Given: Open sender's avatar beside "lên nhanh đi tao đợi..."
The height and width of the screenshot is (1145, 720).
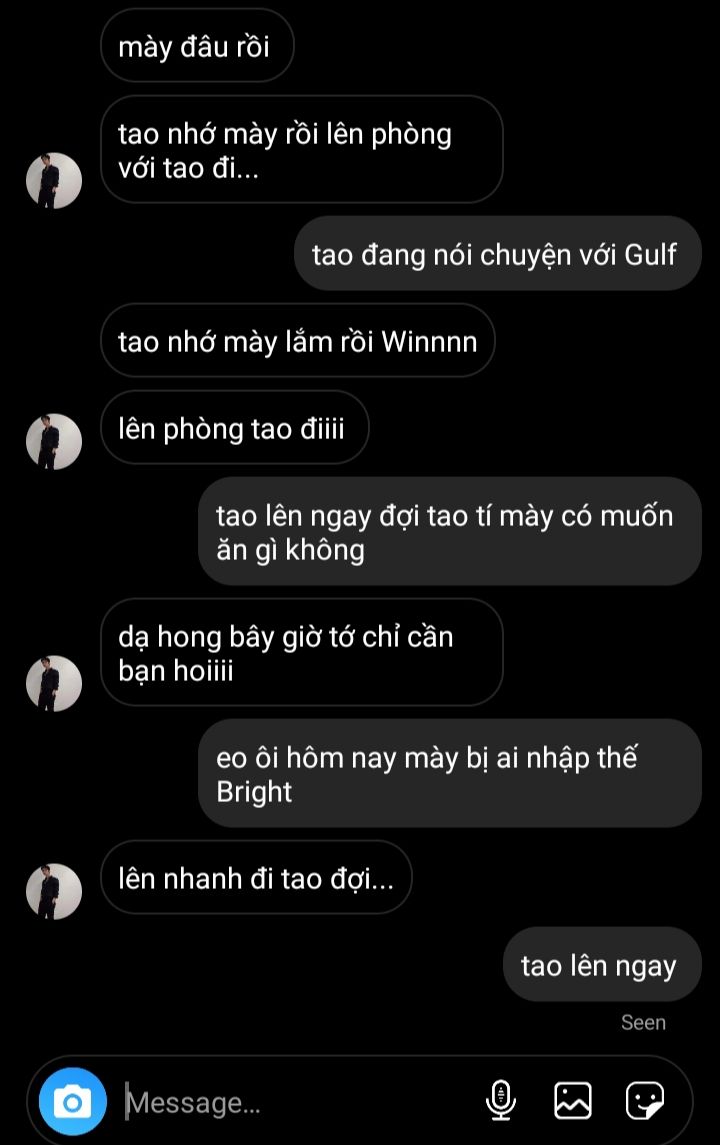Looking at the screenshot, I should click(x=53, y=890).
